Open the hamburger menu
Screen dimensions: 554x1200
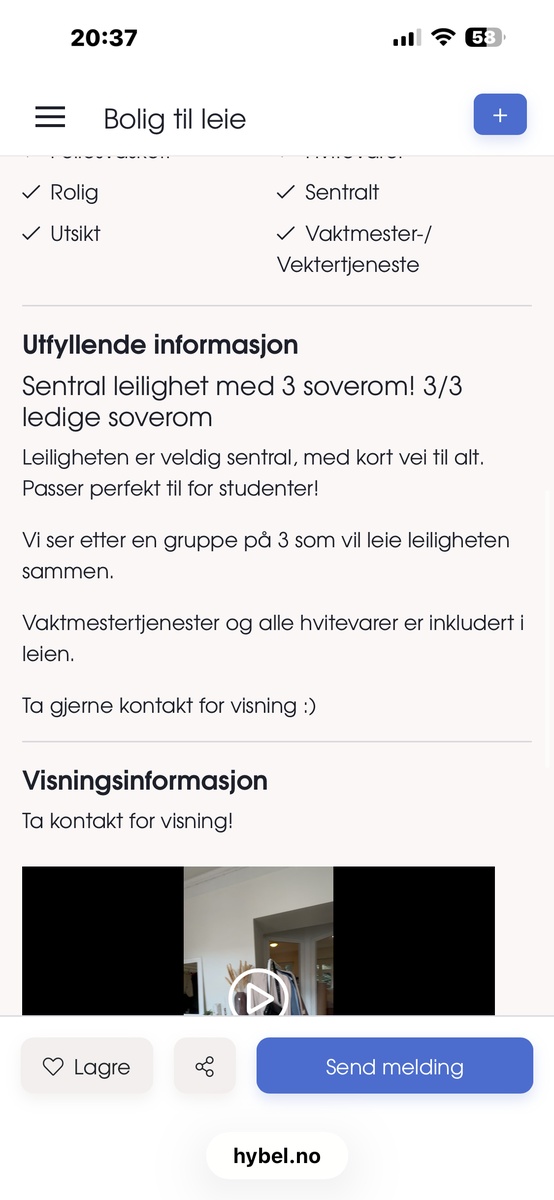[x=50, y=117]
